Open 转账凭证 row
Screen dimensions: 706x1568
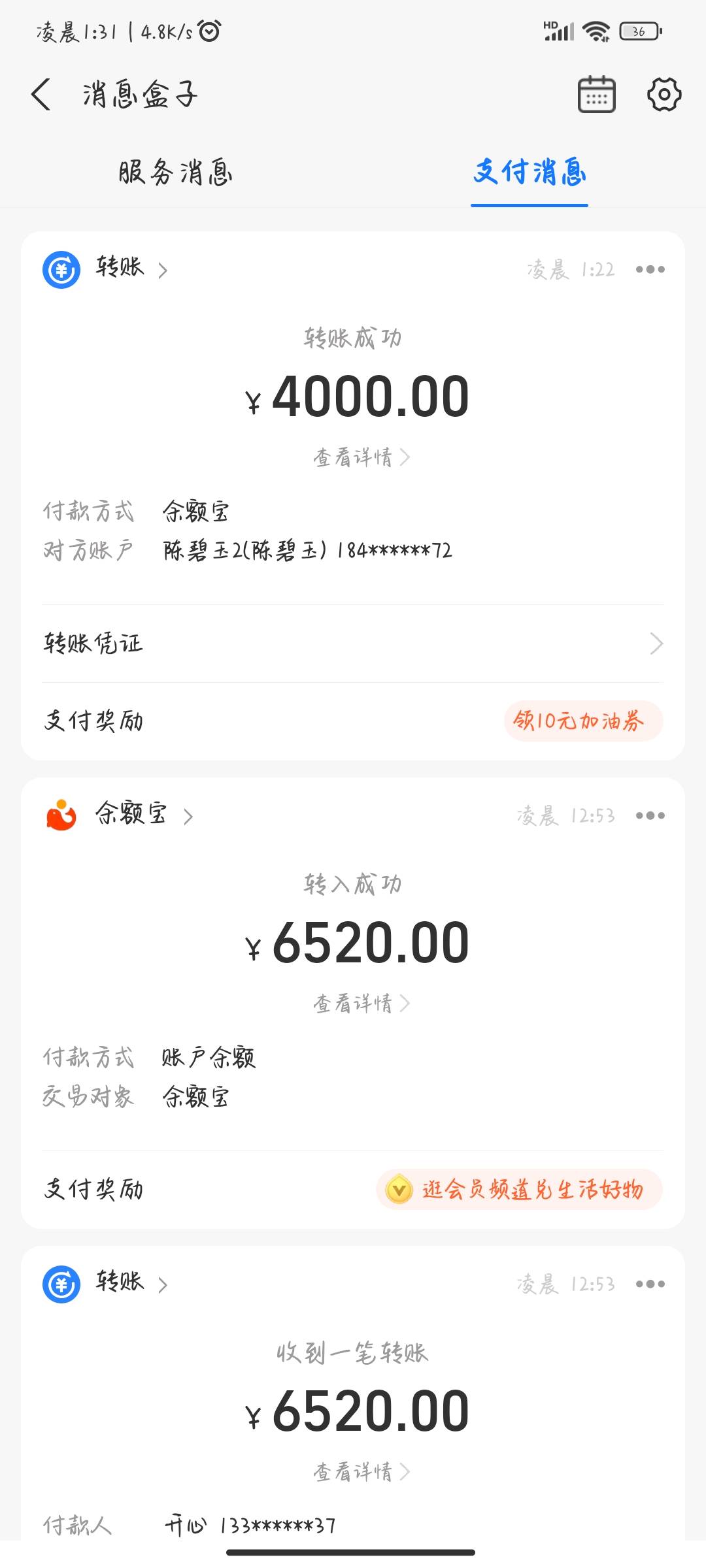tap(353, 644)
